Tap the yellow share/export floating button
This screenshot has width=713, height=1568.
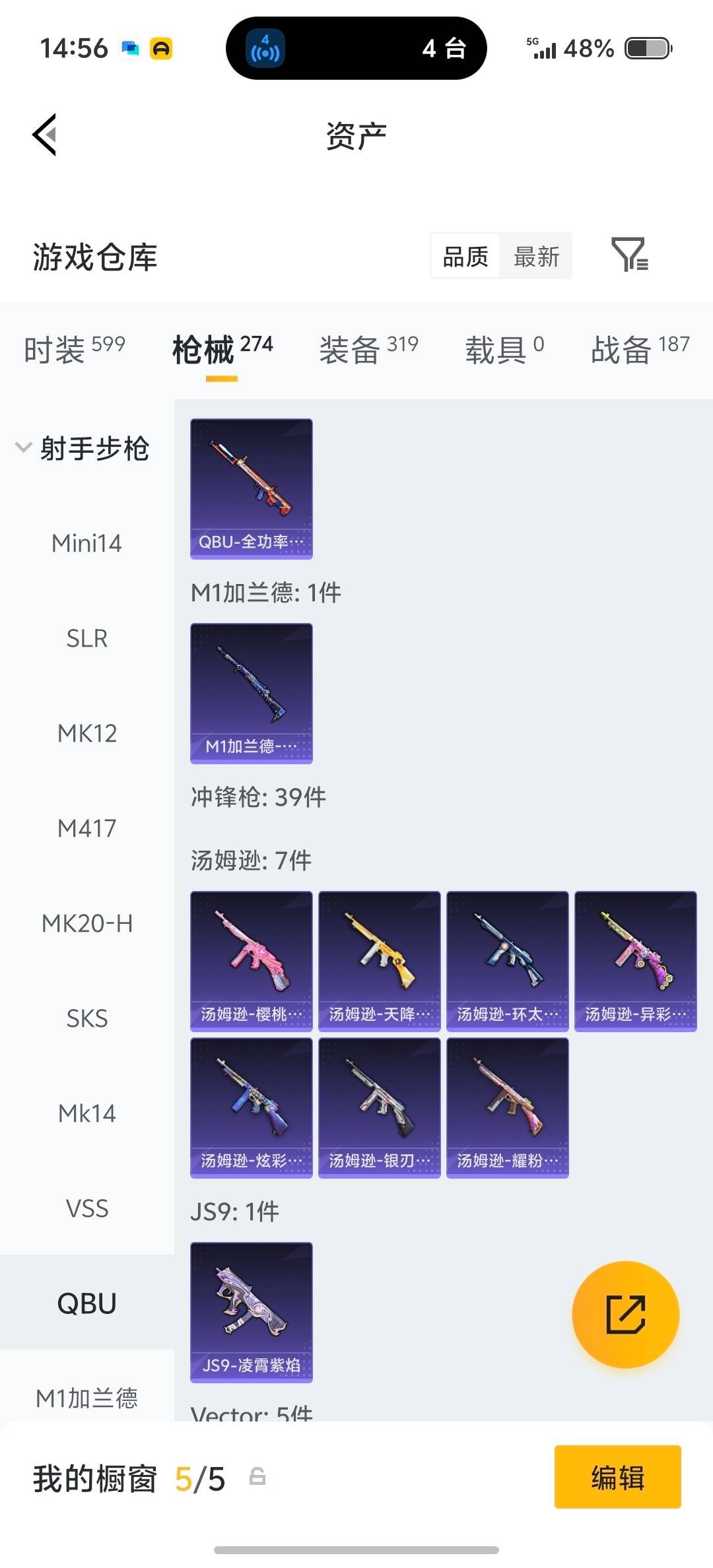[x=625, y=1315]
